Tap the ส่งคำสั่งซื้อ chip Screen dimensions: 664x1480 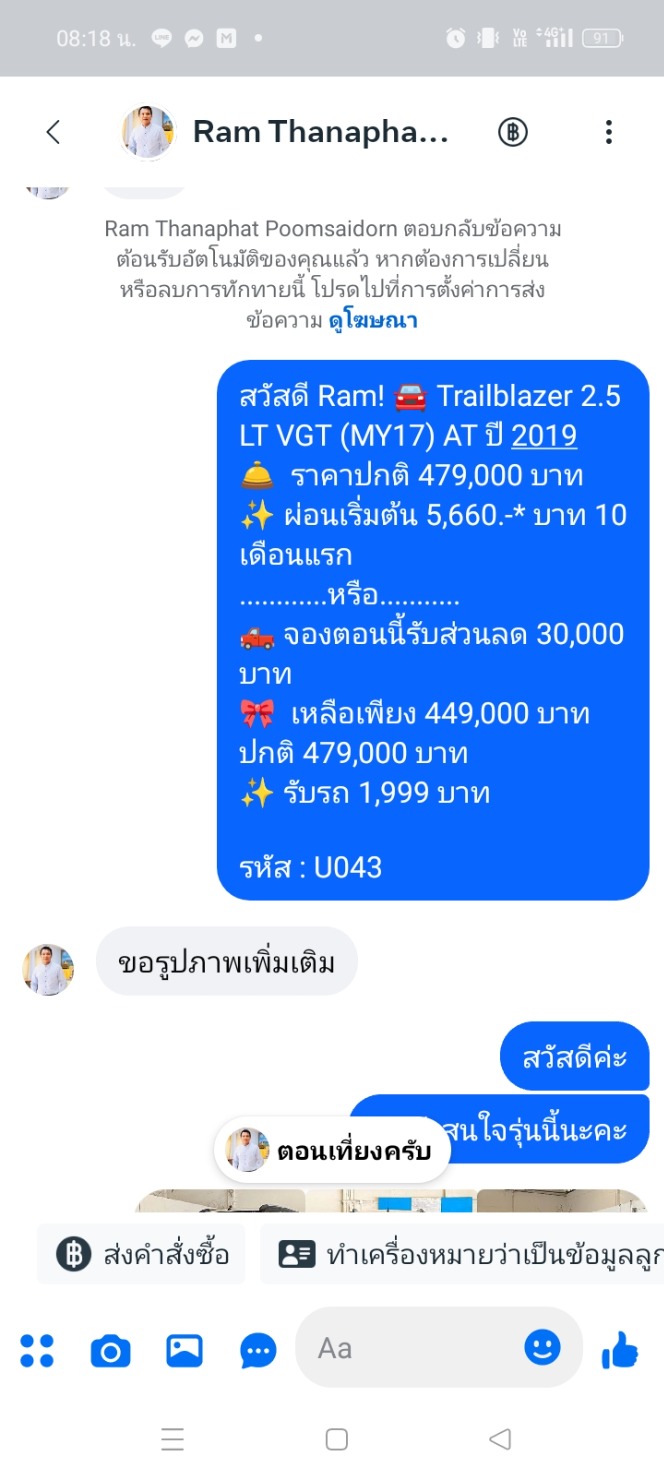click(143, 1254)
